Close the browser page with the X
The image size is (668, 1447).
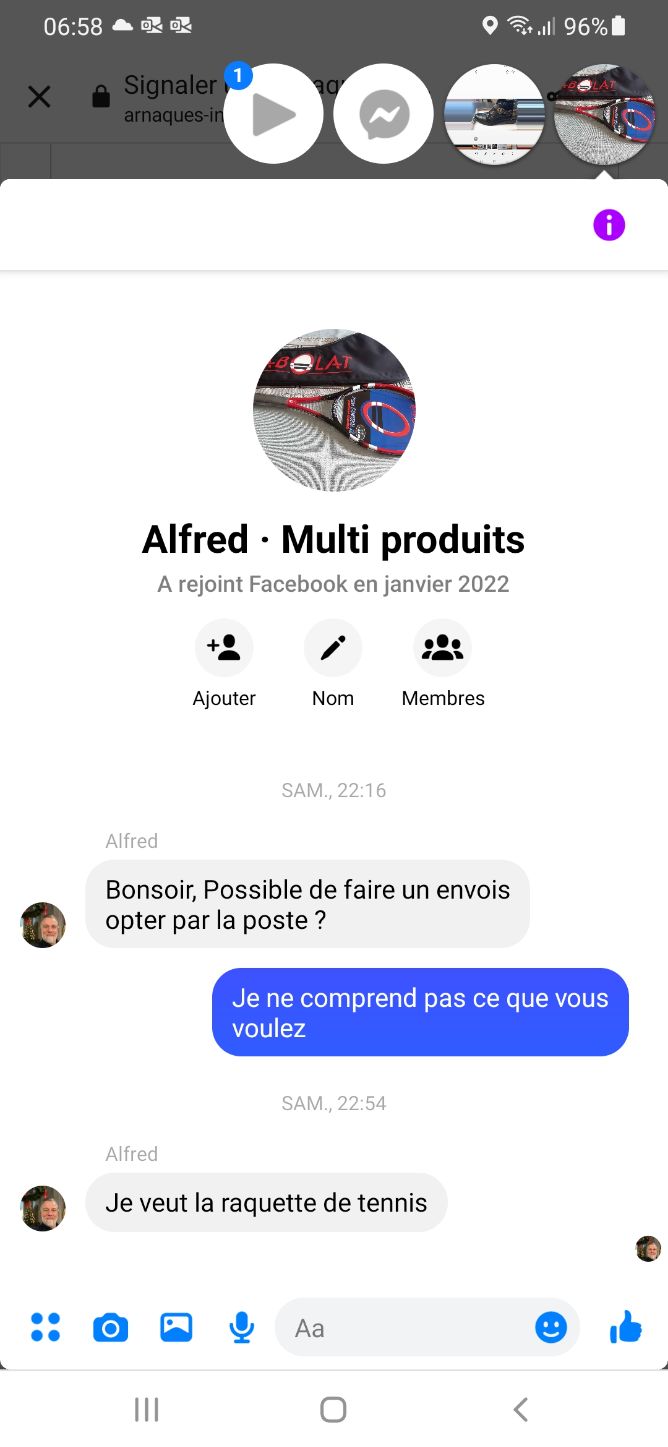coord(39,97)
